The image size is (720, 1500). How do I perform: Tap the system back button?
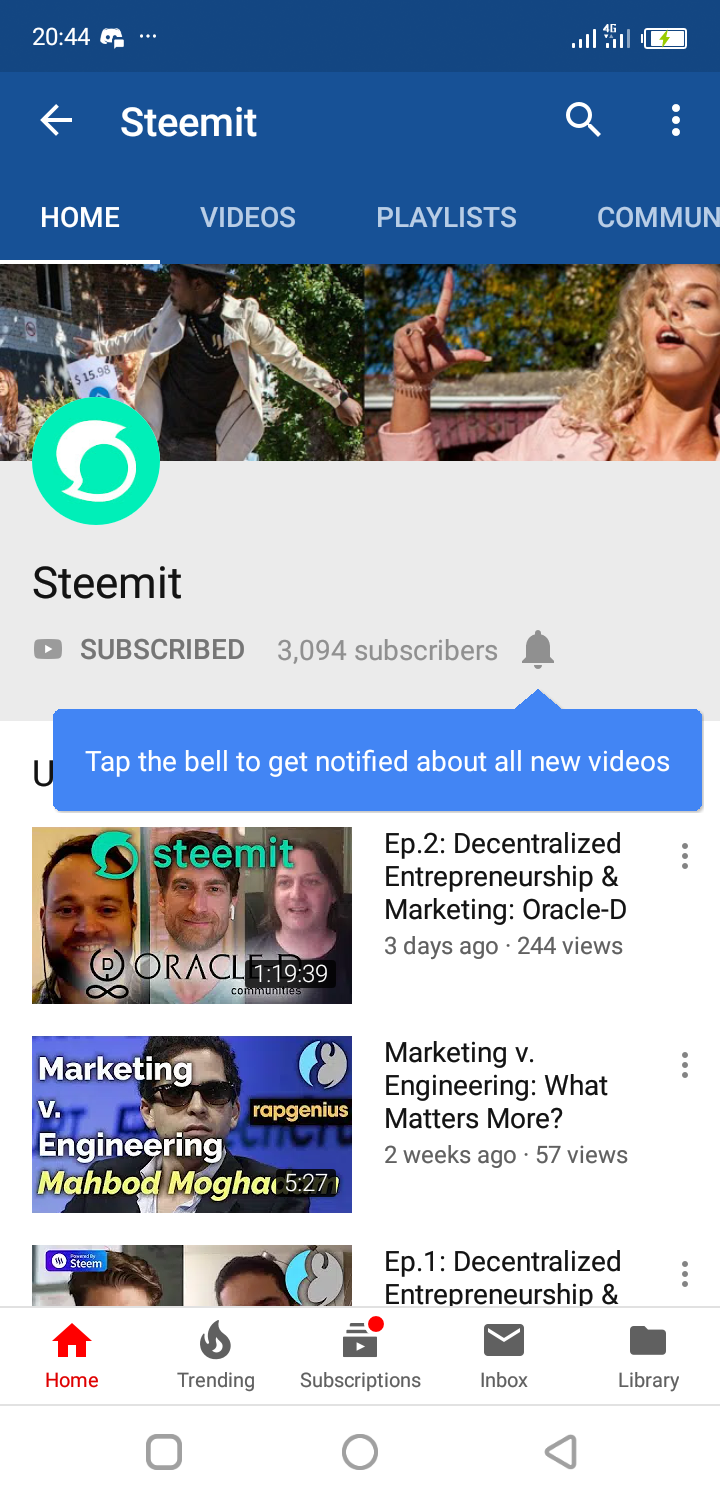[x=561, y=1452]
